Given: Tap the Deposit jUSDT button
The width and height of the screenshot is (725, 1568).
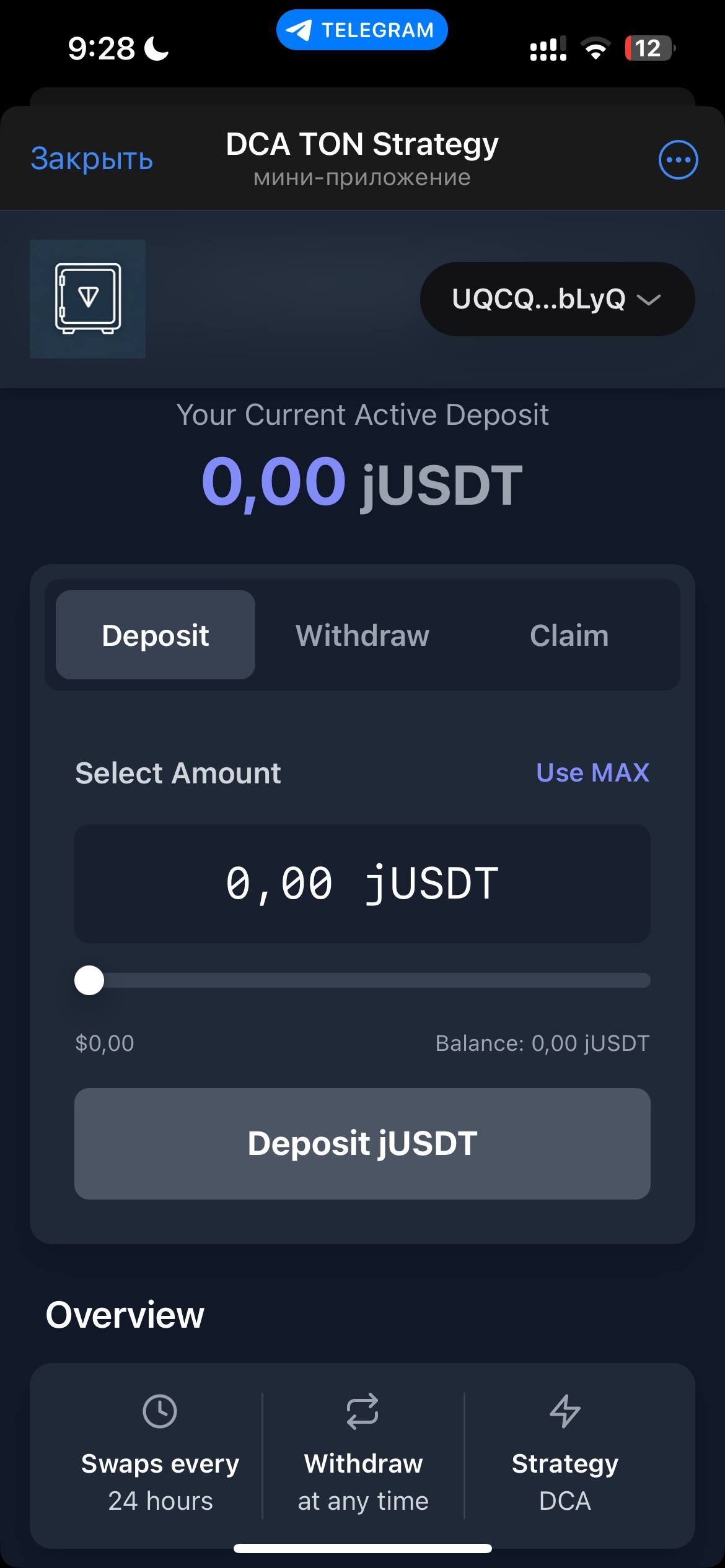Looking at the screenshot, I should [362, 1143].
